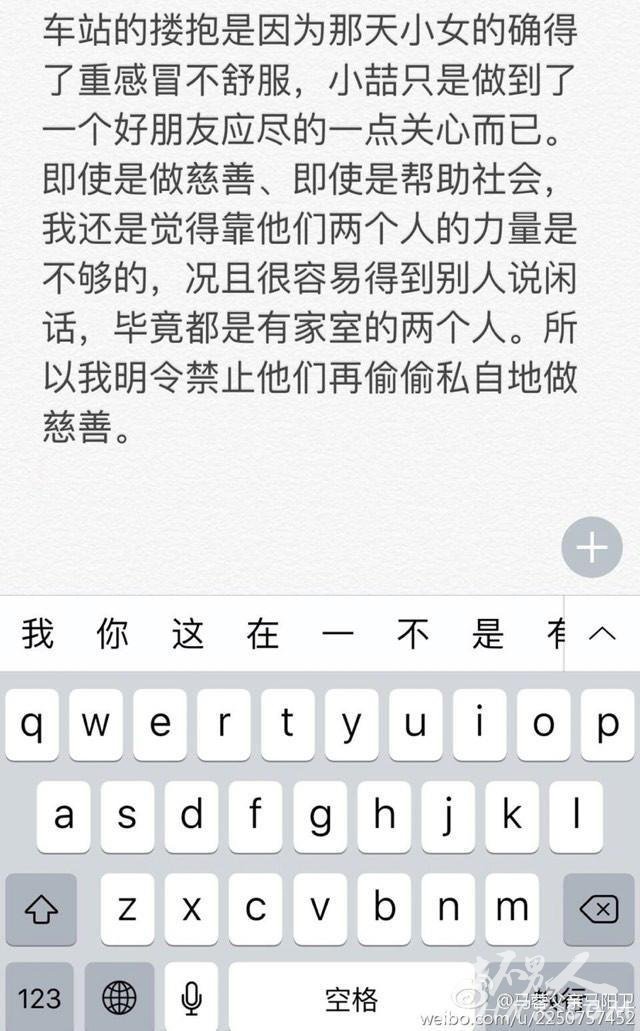The image size is (640, 1031).
Task: Switch to the 123 numeric keyboard
Action: tap(39, 997)
